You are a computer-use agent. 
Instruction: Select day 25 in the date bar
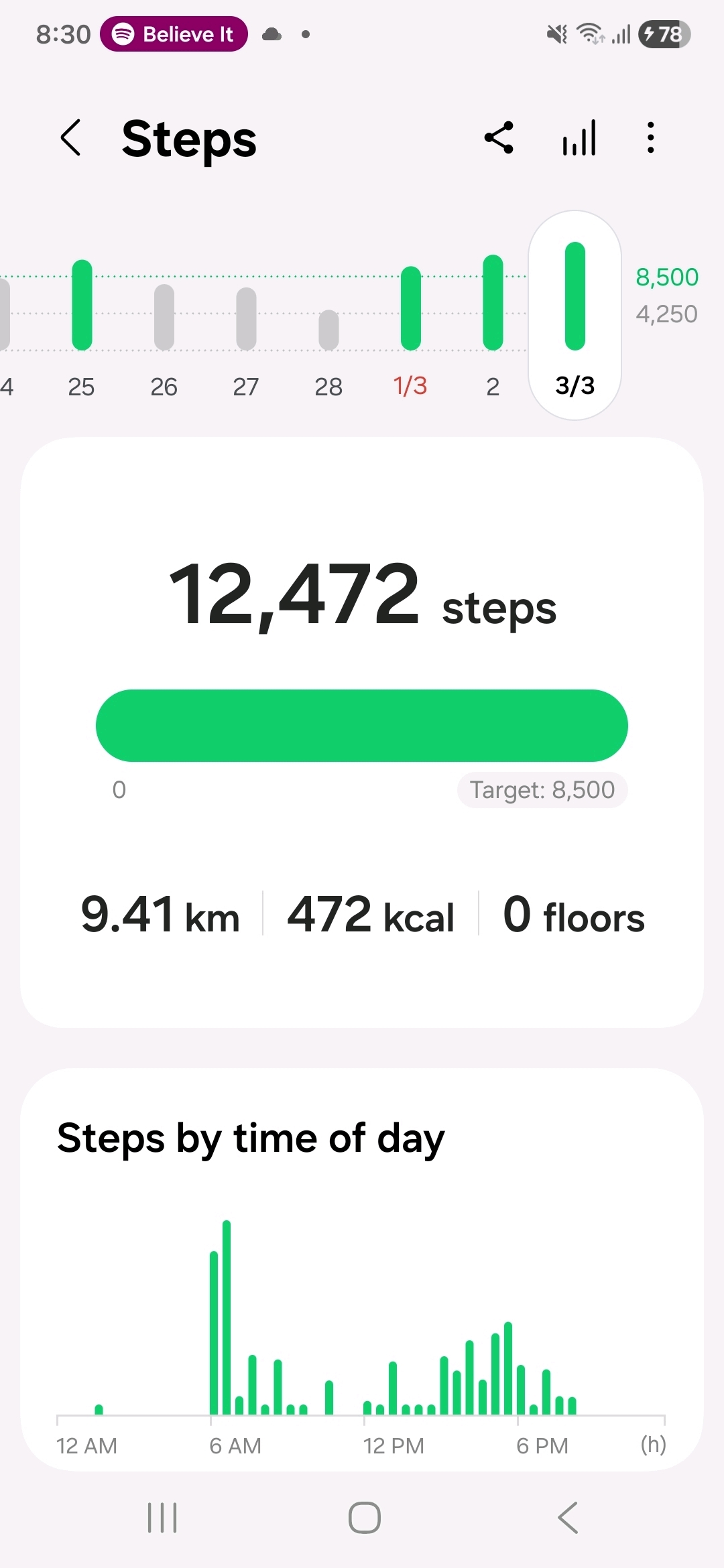click(82, 322)
